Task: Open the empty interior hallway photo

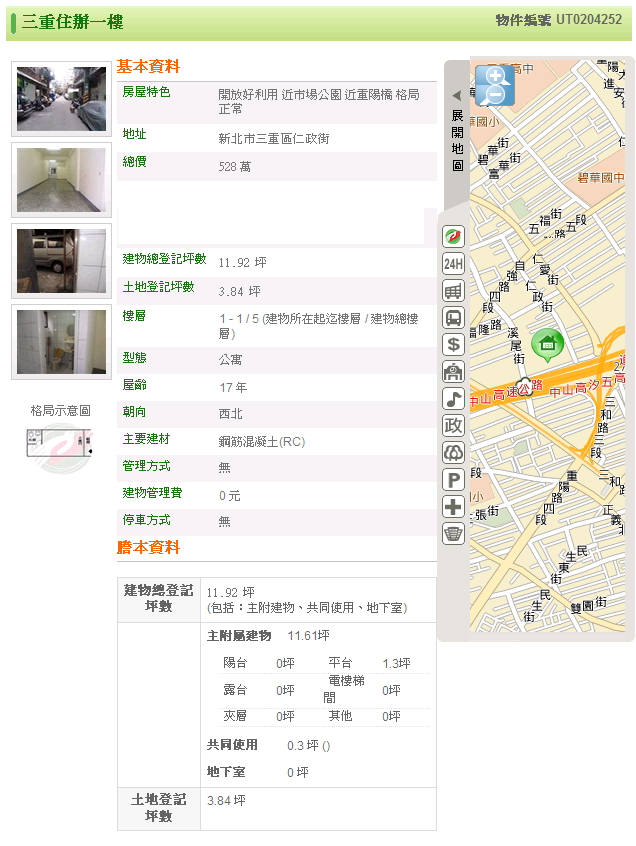Action: pyautogui.click(x=61, y=180)
